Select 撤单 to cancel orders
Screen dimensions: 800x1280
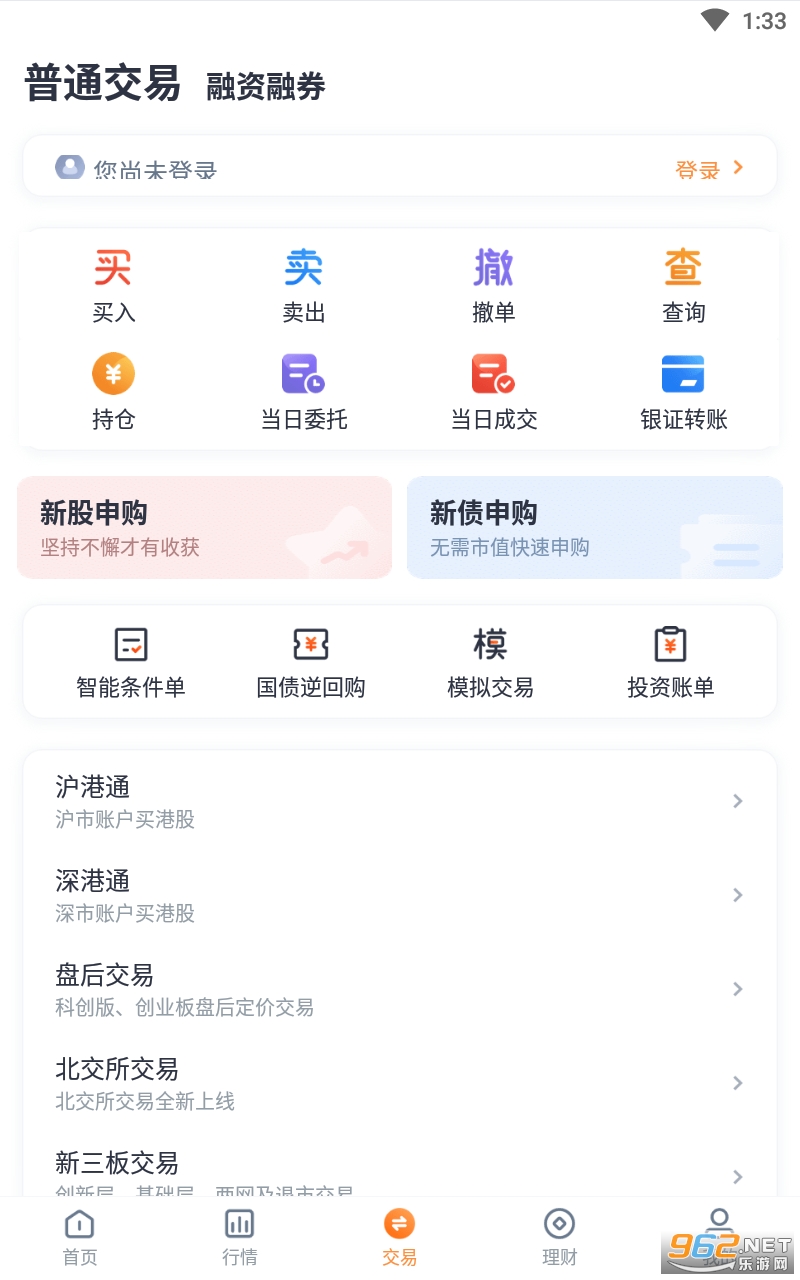click(x=493, y=286)
